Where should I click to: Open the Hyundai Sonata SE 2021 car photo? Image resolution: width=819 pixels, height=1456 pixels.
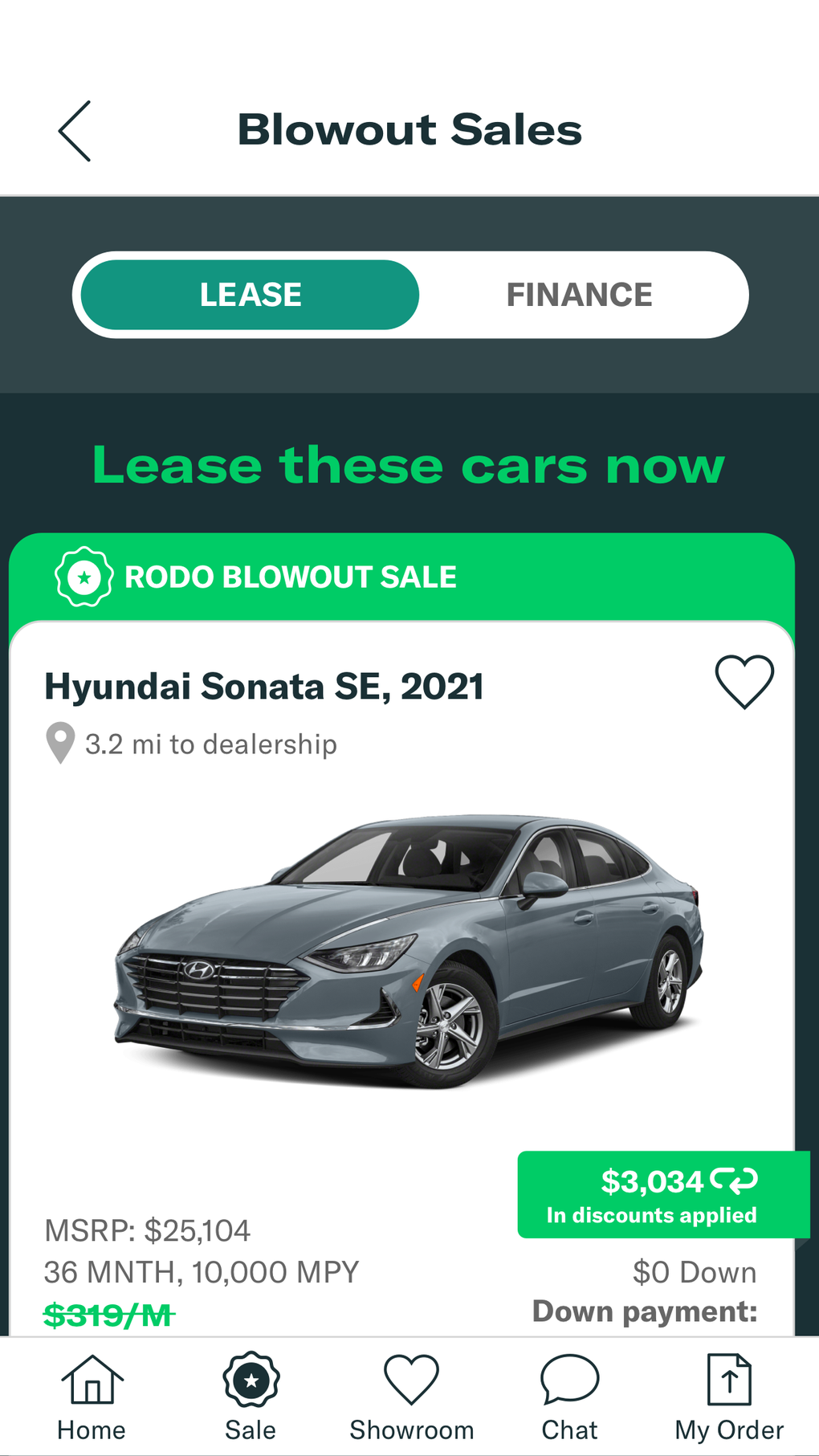coord(409,951)
